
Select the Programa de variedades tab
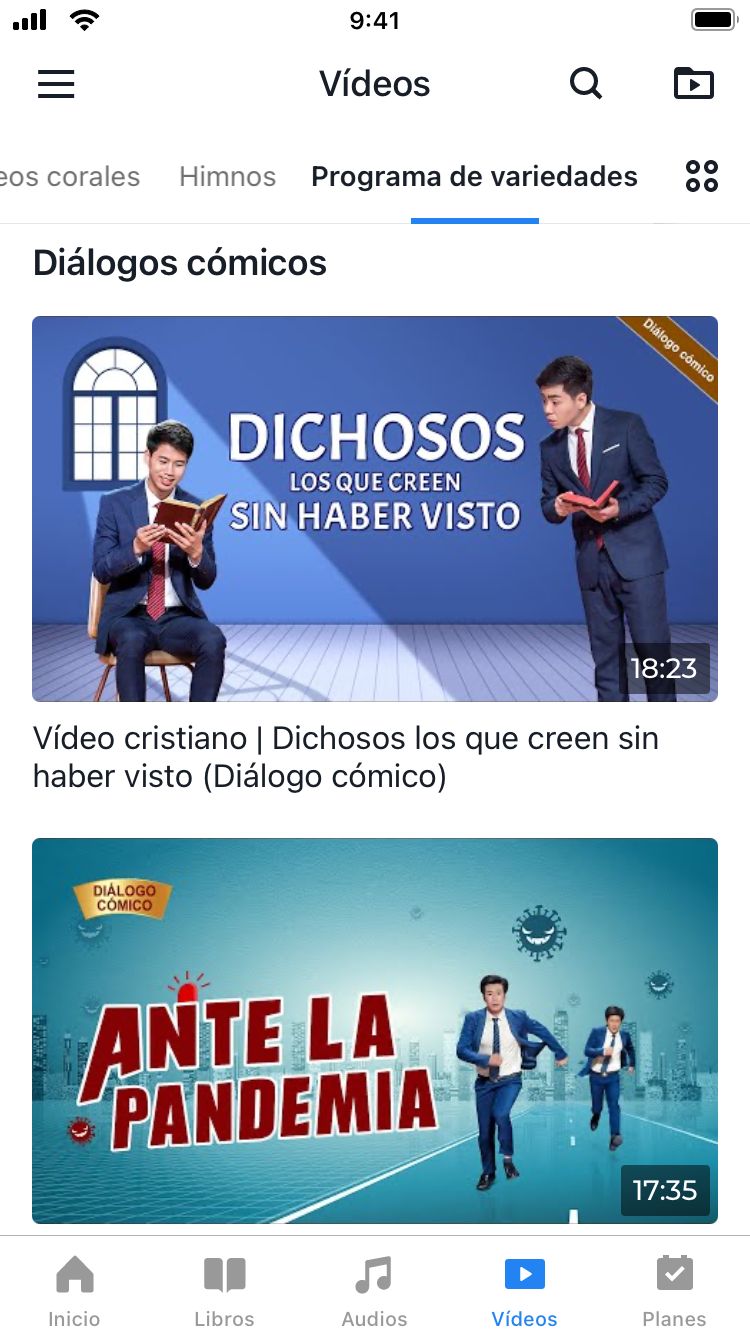pyautogui.click(x=474, y=177)
